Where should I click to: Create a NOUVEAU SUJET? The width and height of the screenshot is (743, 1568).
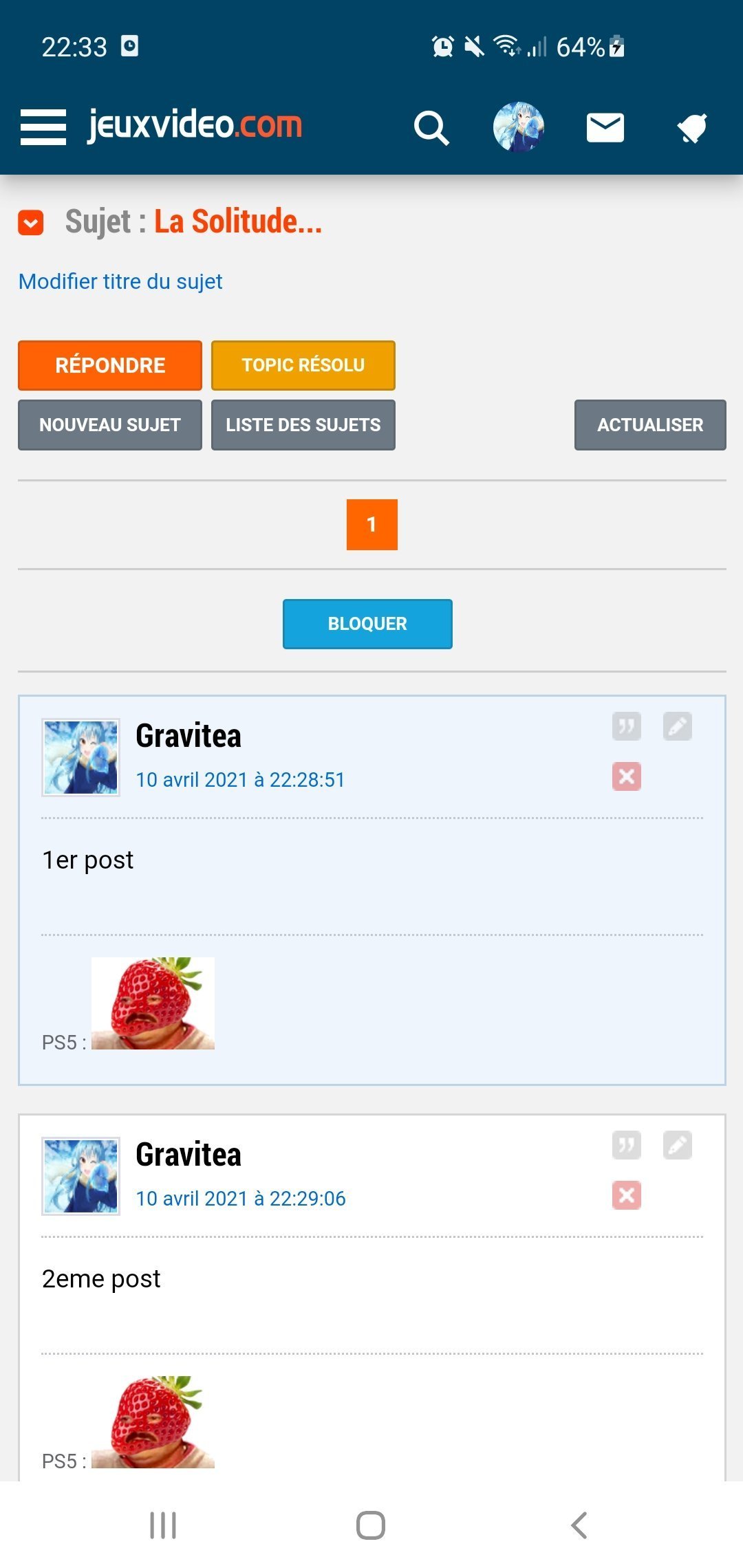tap(110, 425)
